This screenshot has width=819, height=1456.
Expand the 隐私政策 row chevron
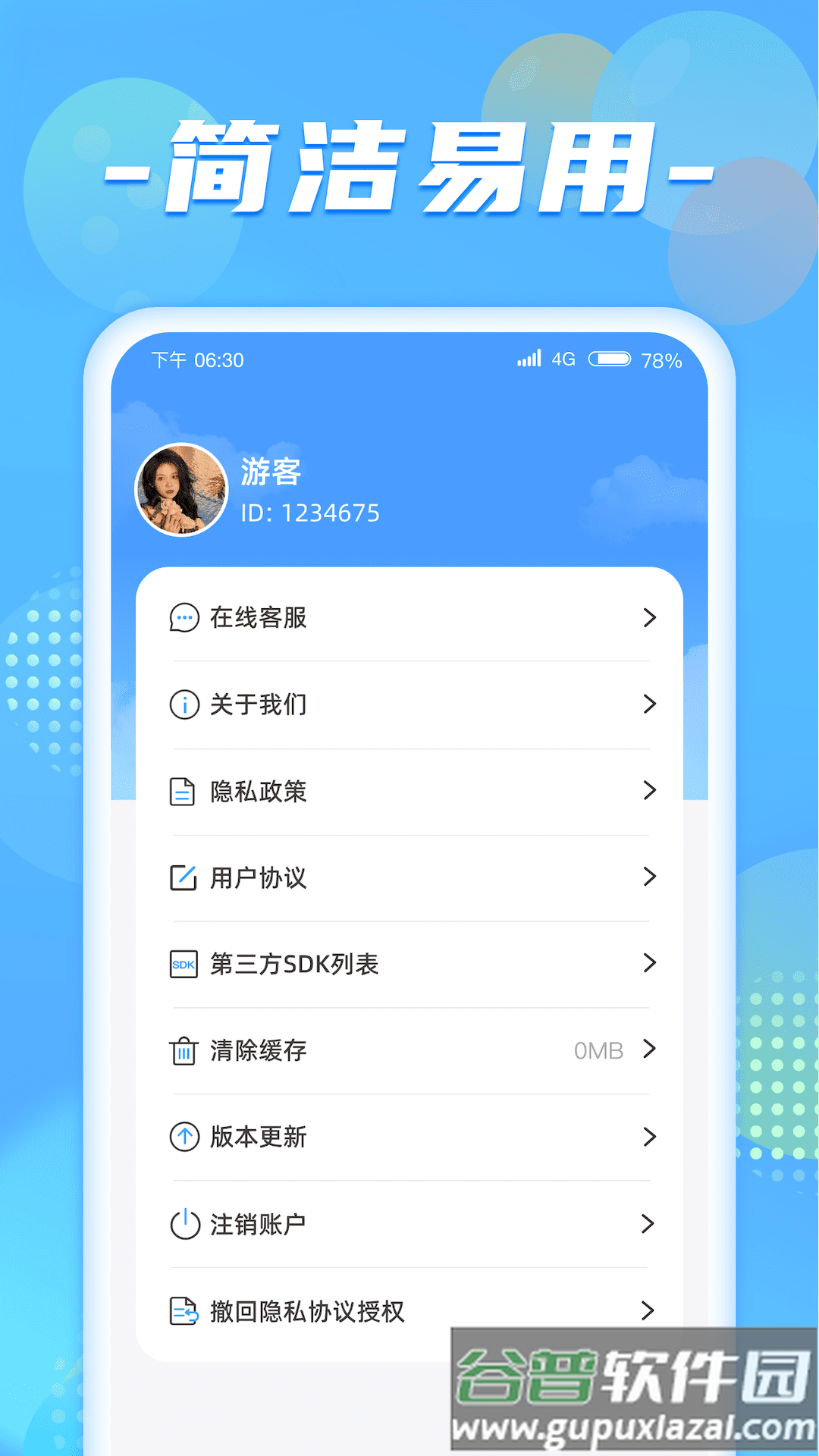[x=650, y=791]
